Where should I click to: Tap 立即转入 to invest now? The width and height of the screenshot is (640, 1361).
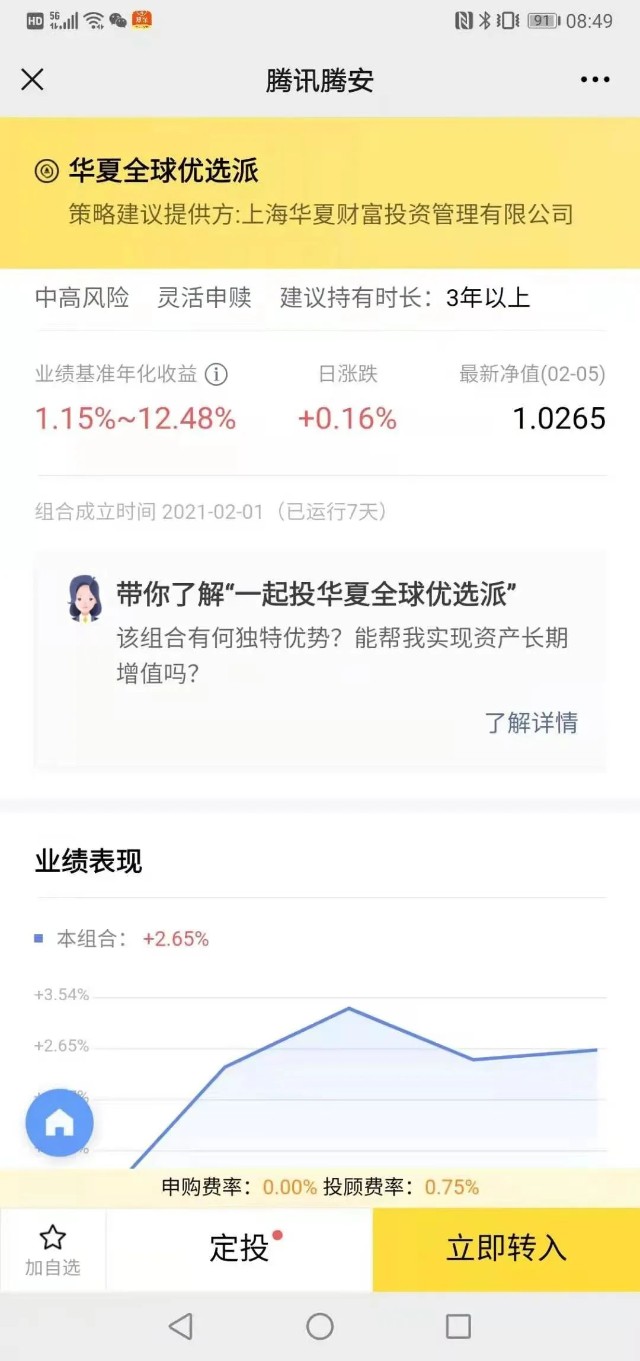(506, 1250)
